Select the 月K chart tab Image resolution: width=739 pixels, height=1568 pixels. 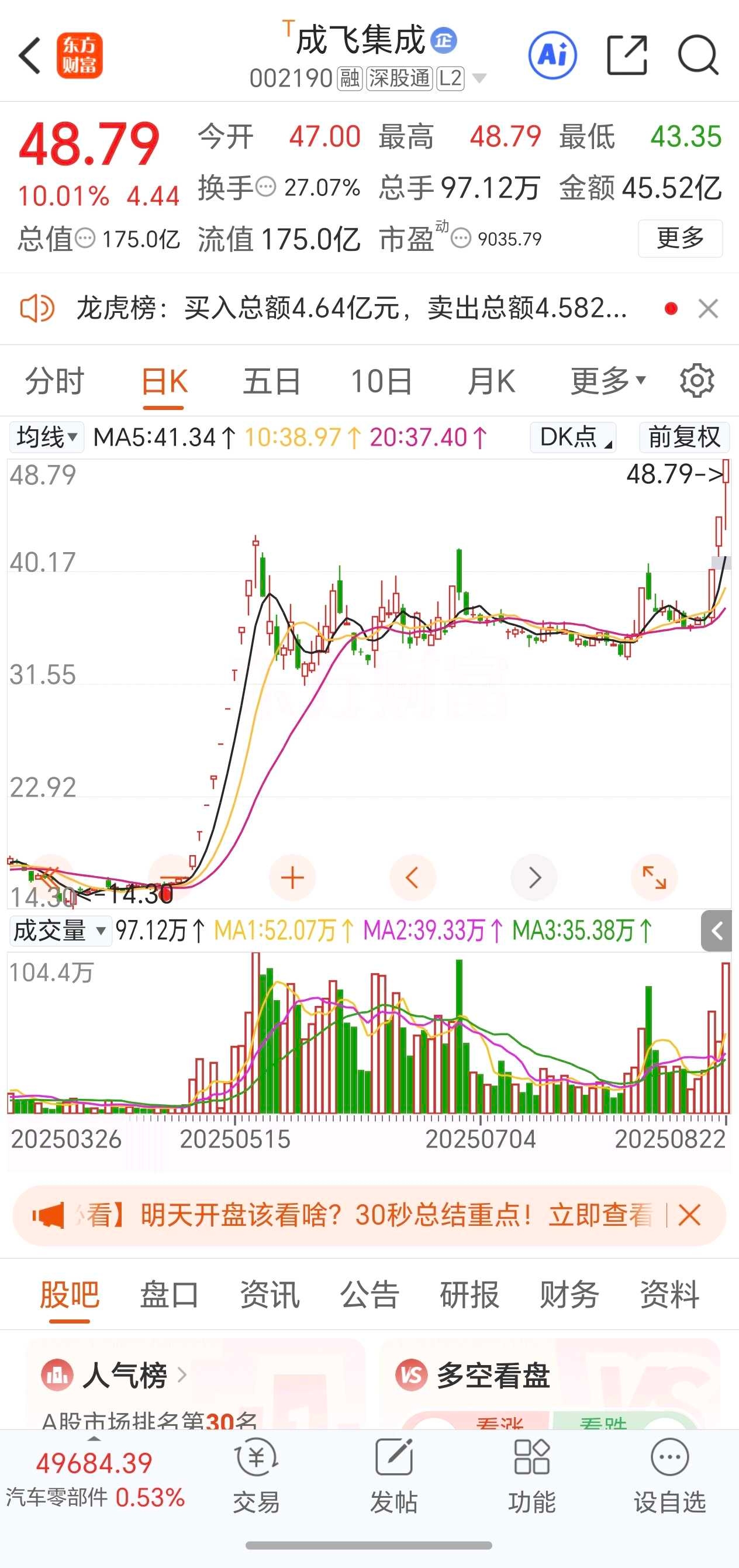(491, 382)
